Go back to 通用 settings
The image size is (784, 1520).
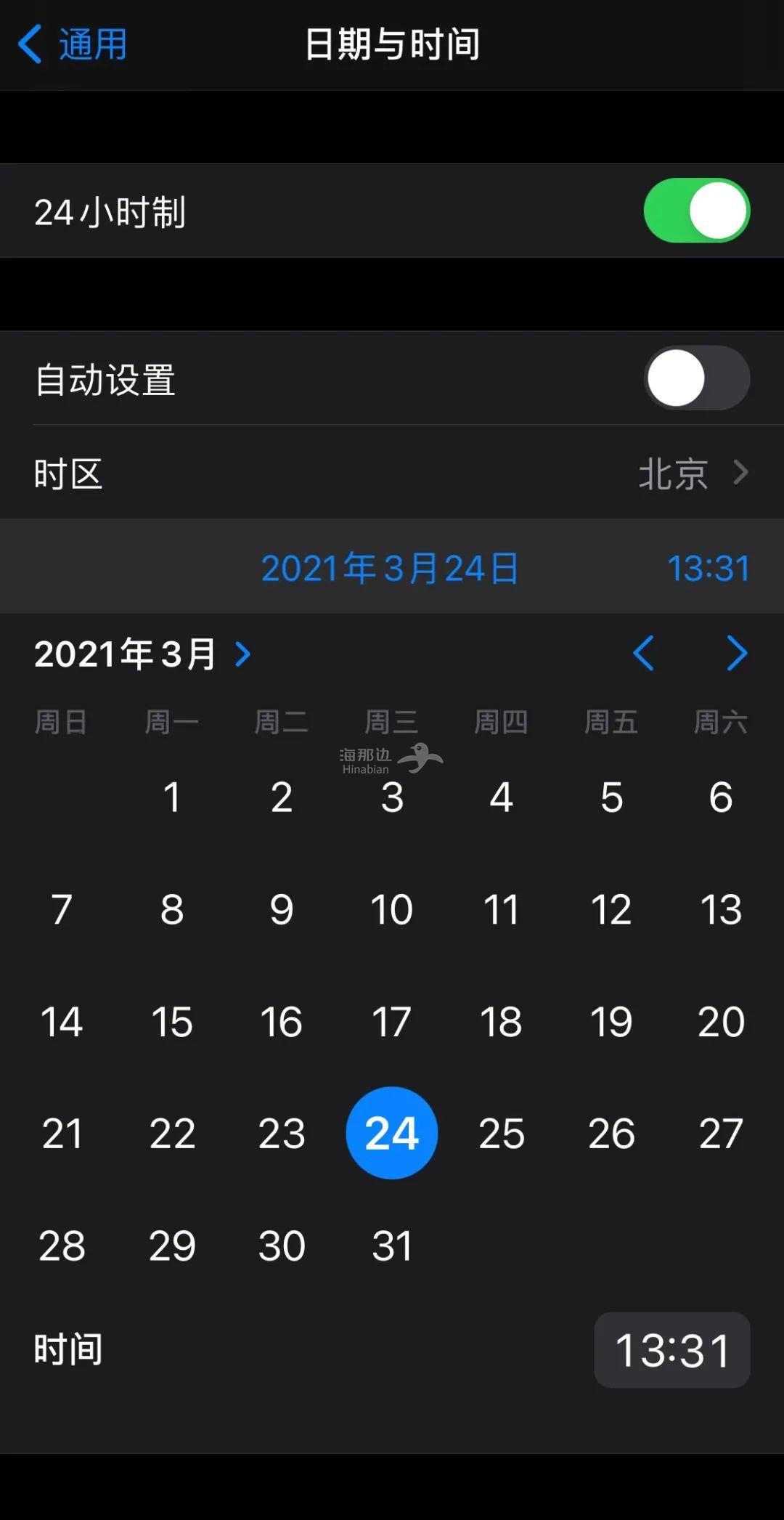coord(73,44)
